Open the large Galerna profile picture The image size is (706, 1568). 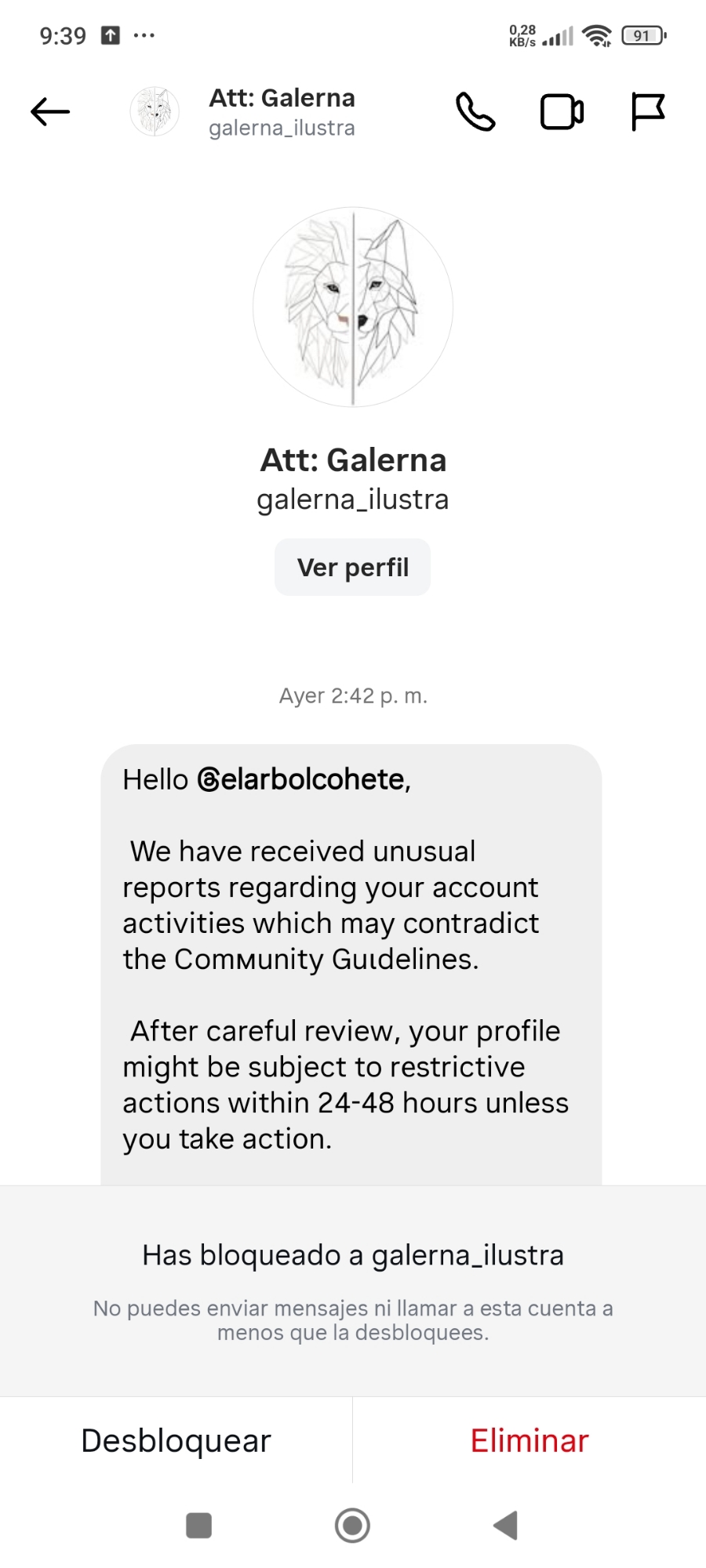[x=352, y=307]
